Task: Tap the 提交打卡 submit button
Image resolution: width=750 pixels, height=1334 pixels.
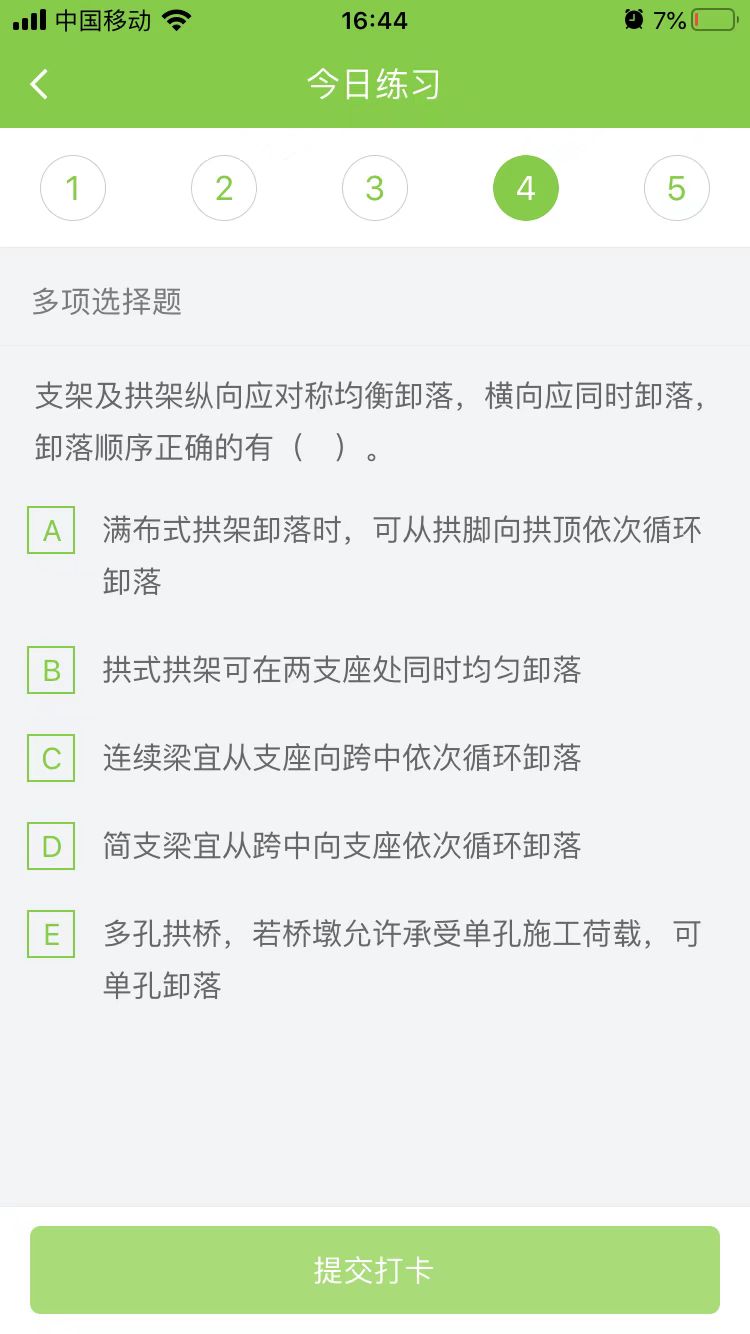Action: (x=375, y=1270)
